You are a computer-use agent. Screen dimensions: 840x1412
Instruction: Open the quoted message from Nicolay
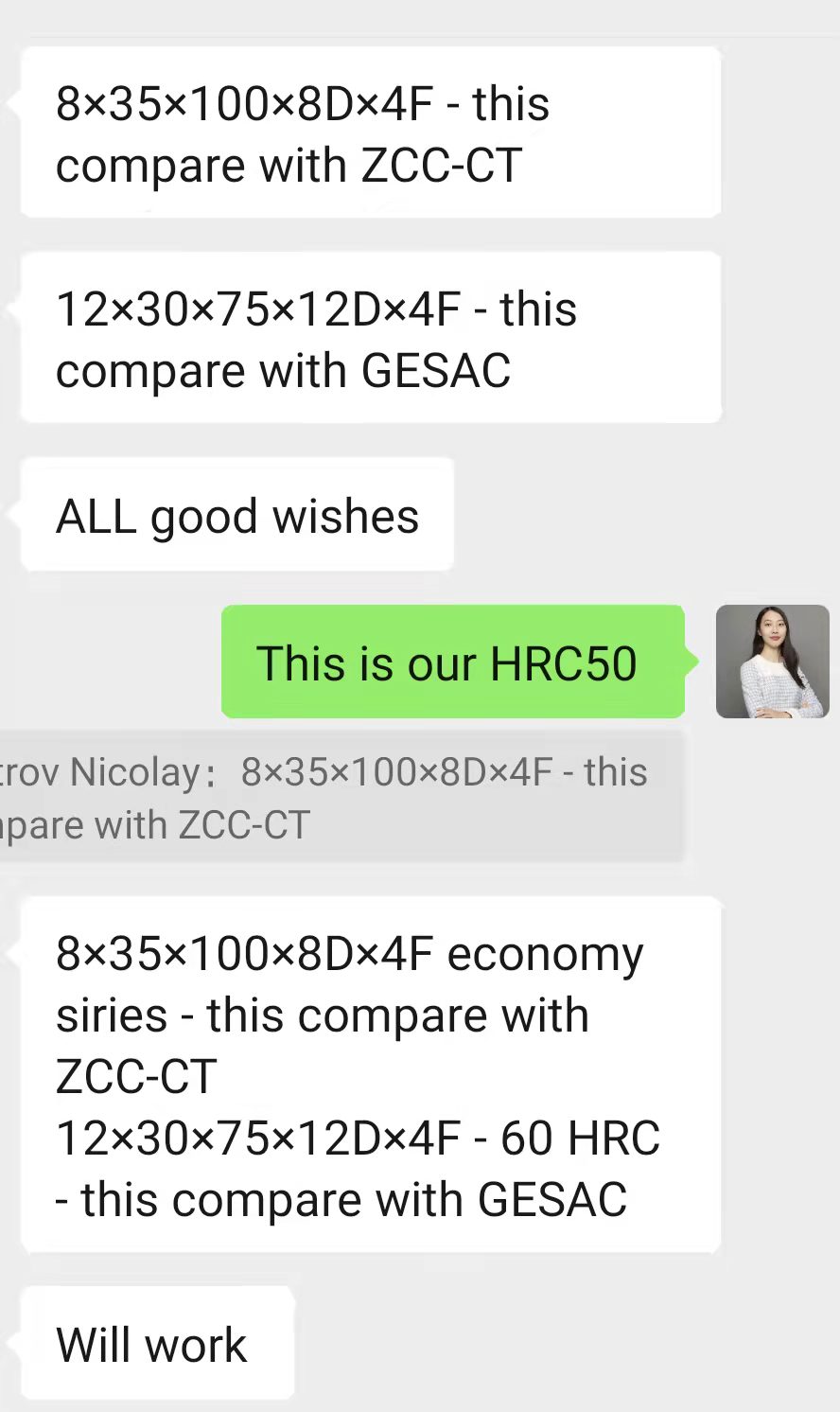[x=341, y=798]
